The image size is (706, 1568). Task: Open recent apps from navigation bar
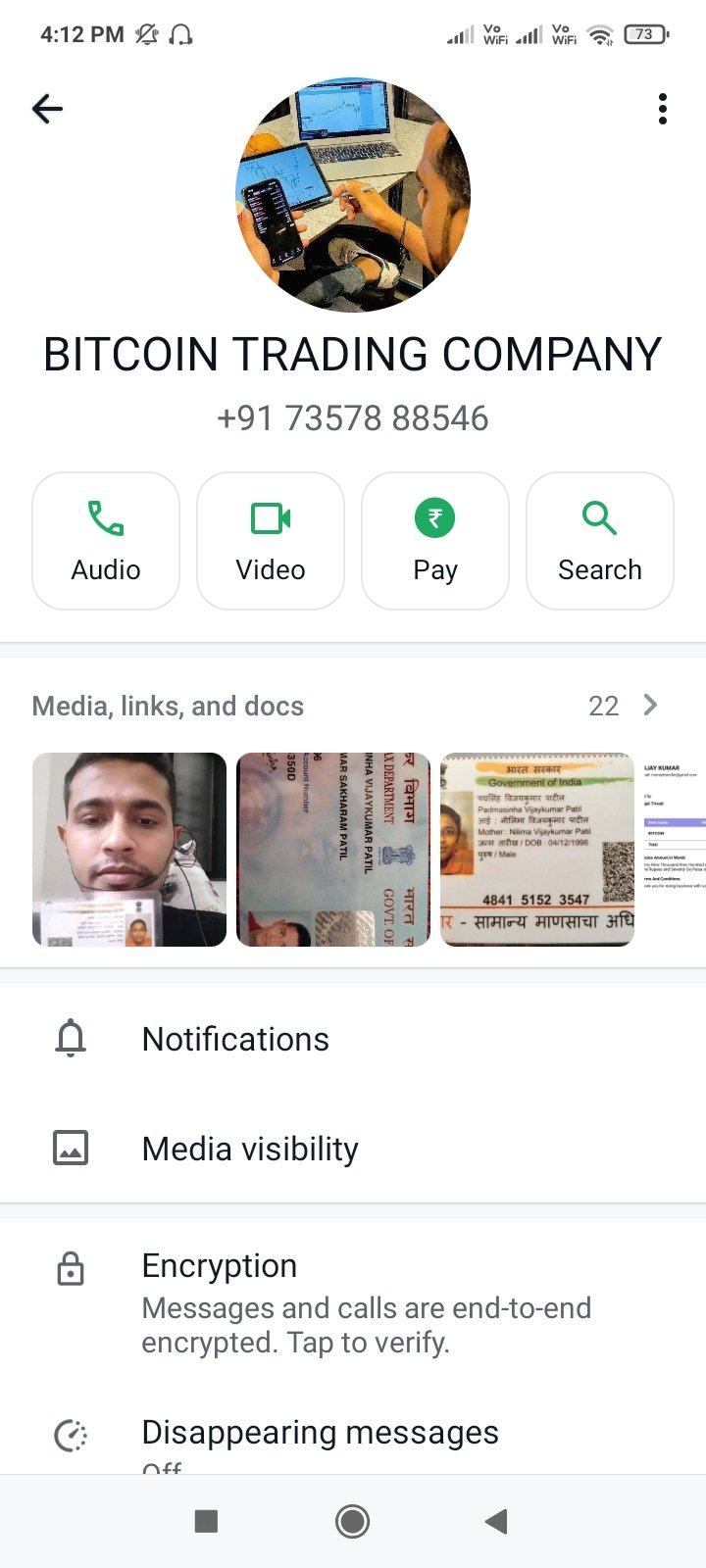(x=206, y=1521)
